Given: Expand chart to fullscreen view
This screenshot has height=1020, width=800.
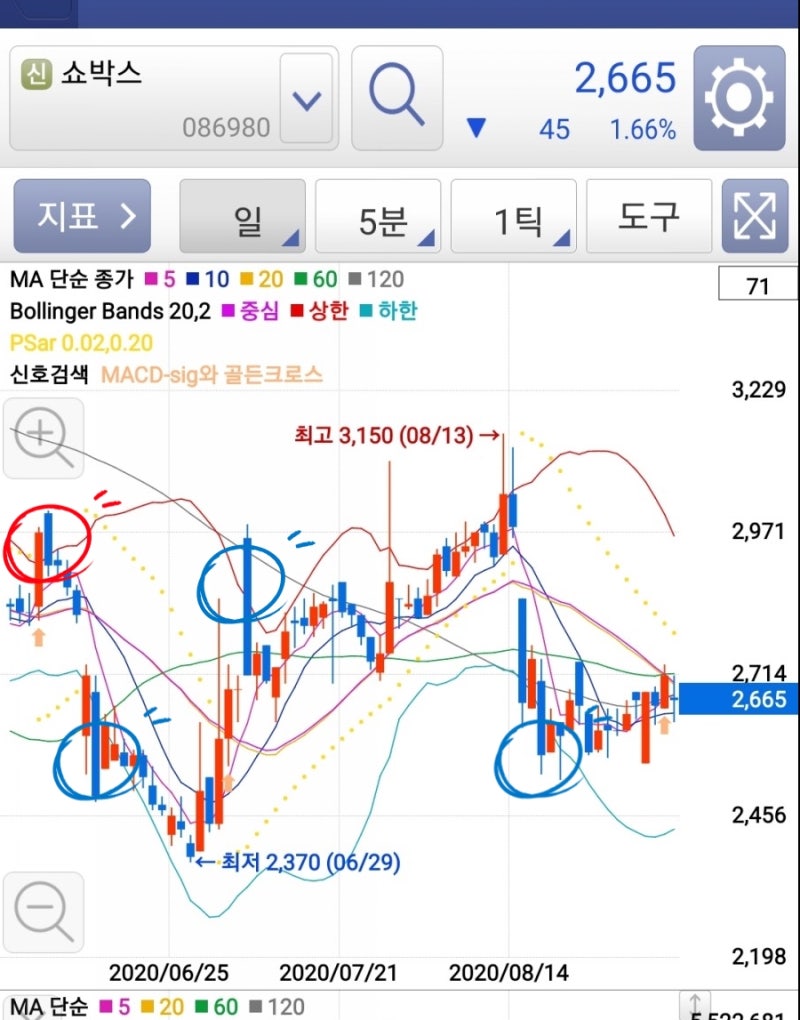Looking at the screenshot, I should click(x=757, y=216).
